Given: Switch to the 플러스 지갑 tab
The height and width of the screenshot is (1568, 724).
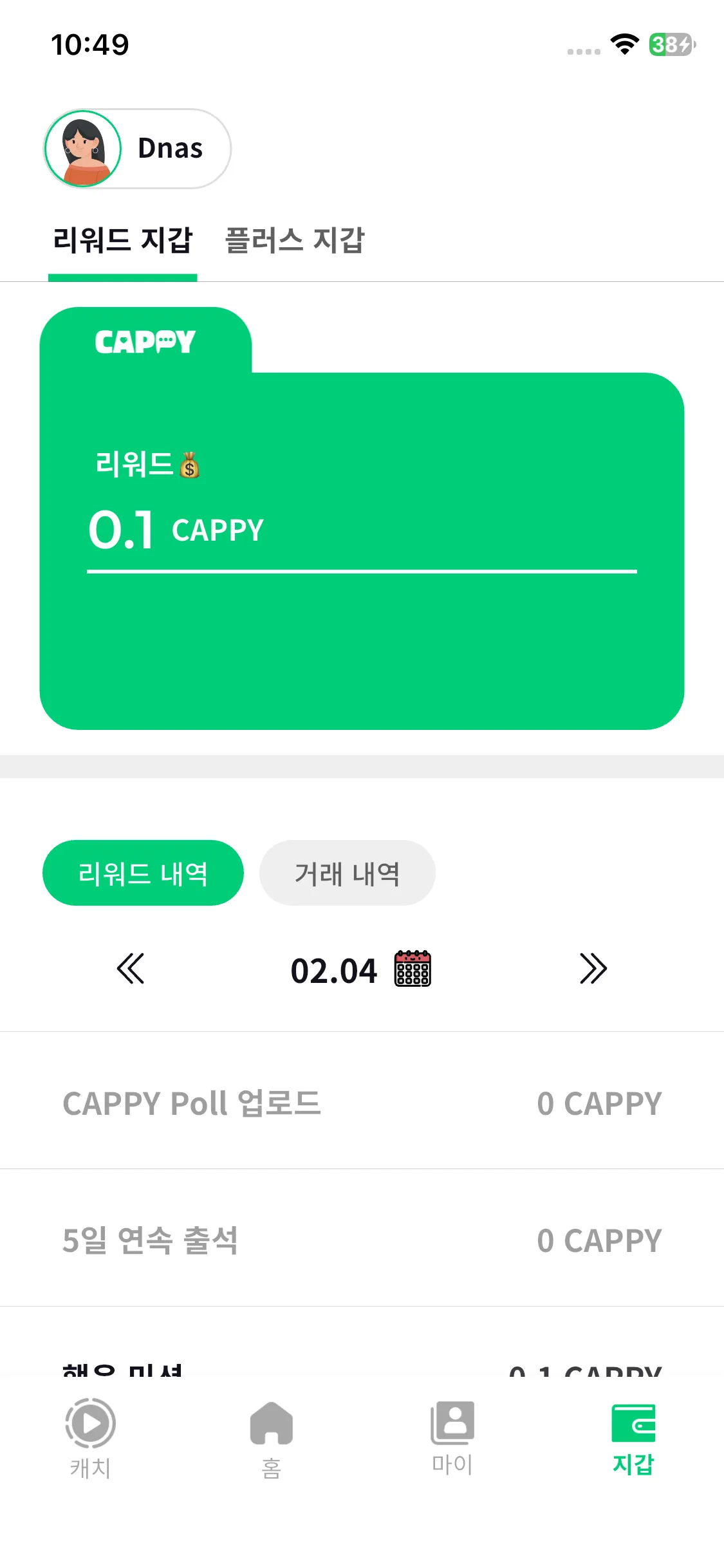Looking at the screenshot, I should [294, 241].
